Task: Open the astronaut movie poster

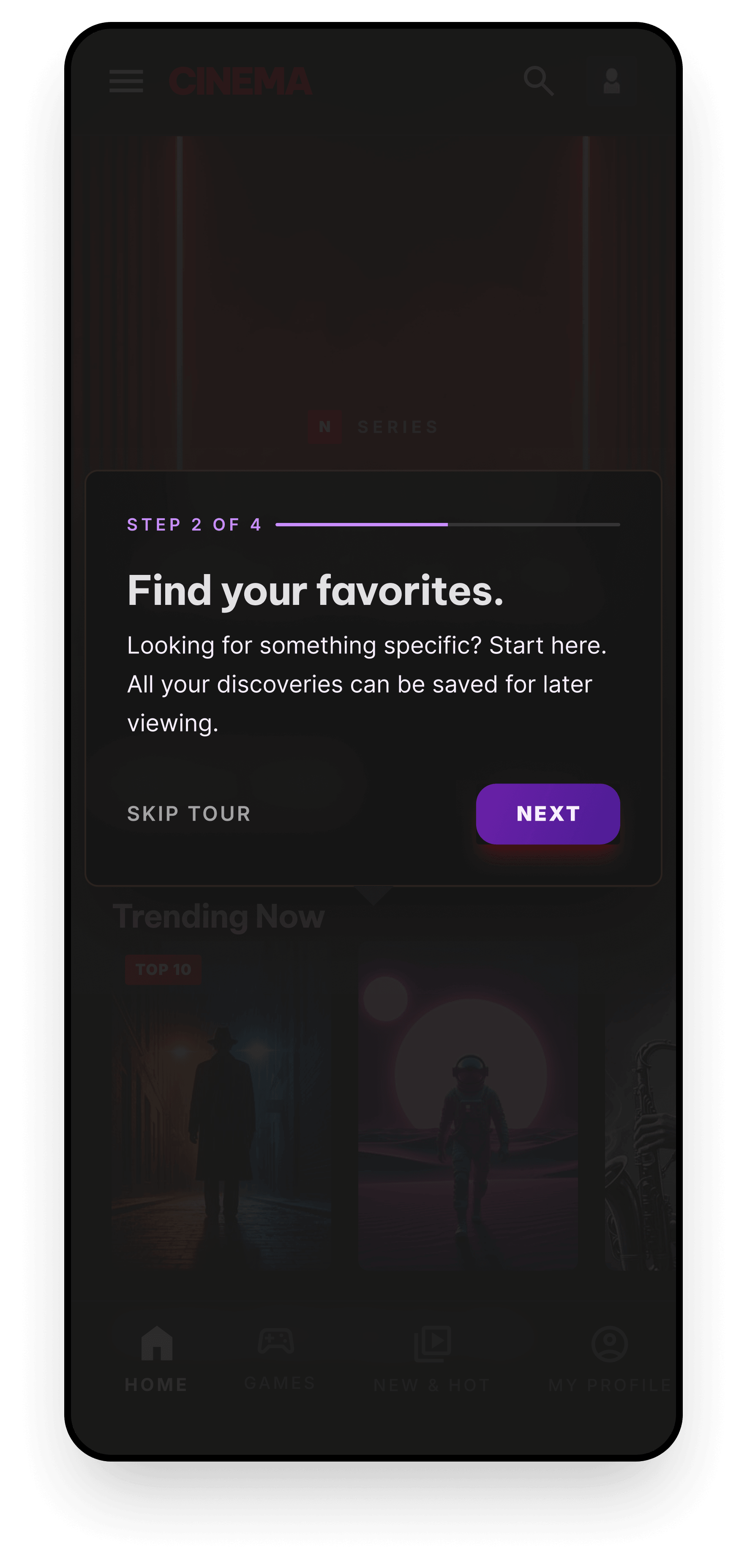Action: [468, 1114]
